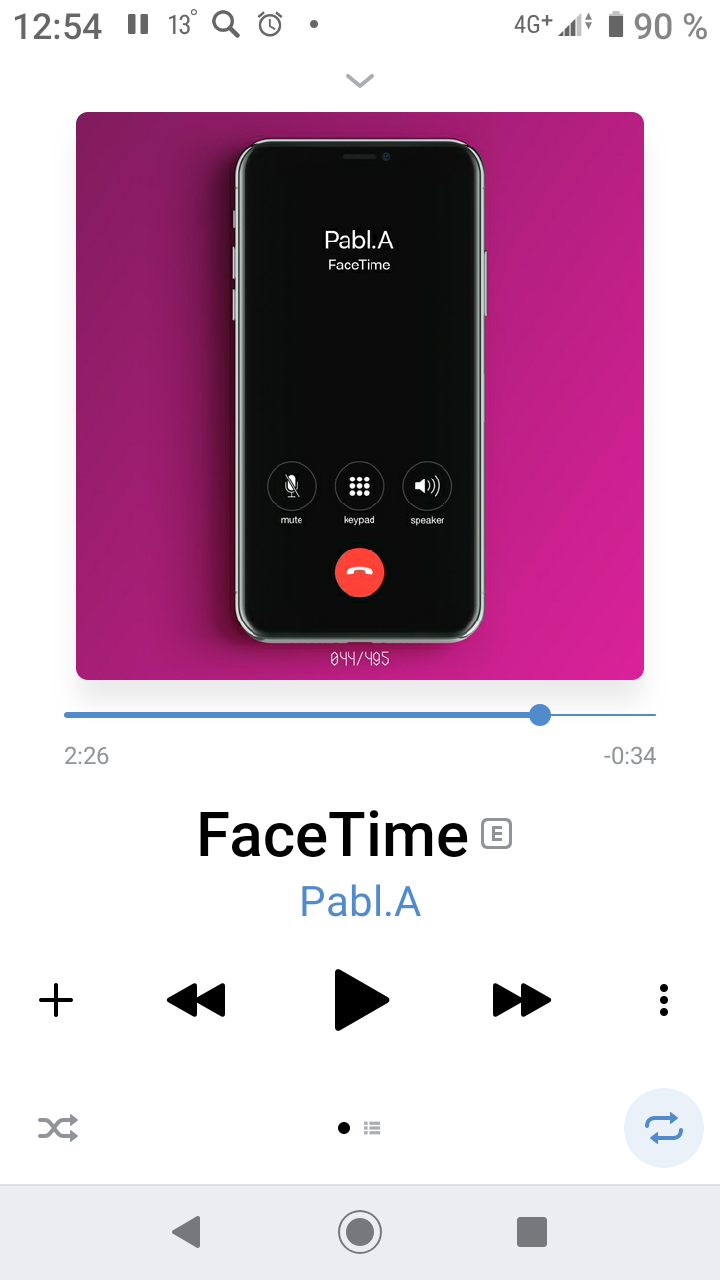The width and height of the screenshot is (720, 1280).
Task: Go back using the system back button
Action: pos(186,1232)
